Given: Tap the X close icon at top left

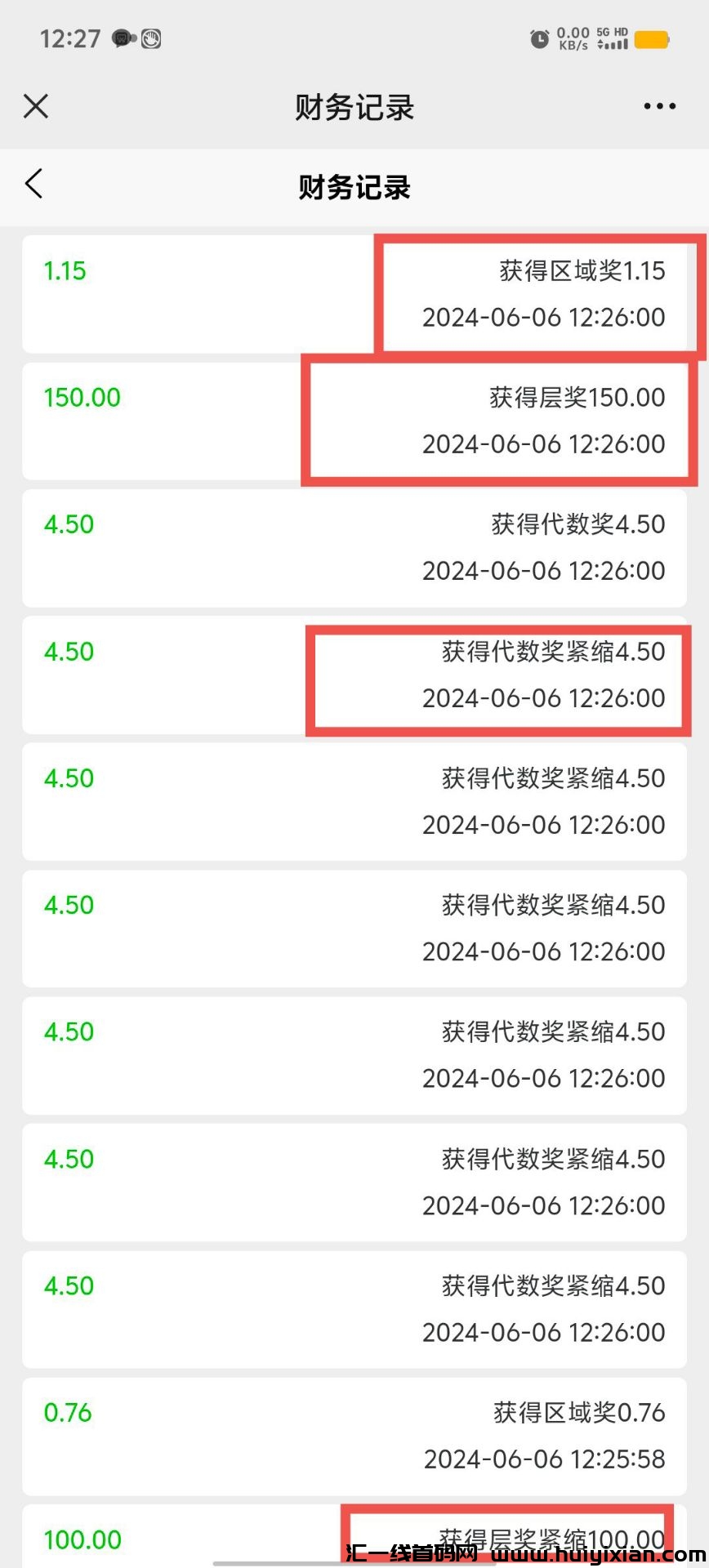Looking at the screenshot, I should click(x=36, y=106).
